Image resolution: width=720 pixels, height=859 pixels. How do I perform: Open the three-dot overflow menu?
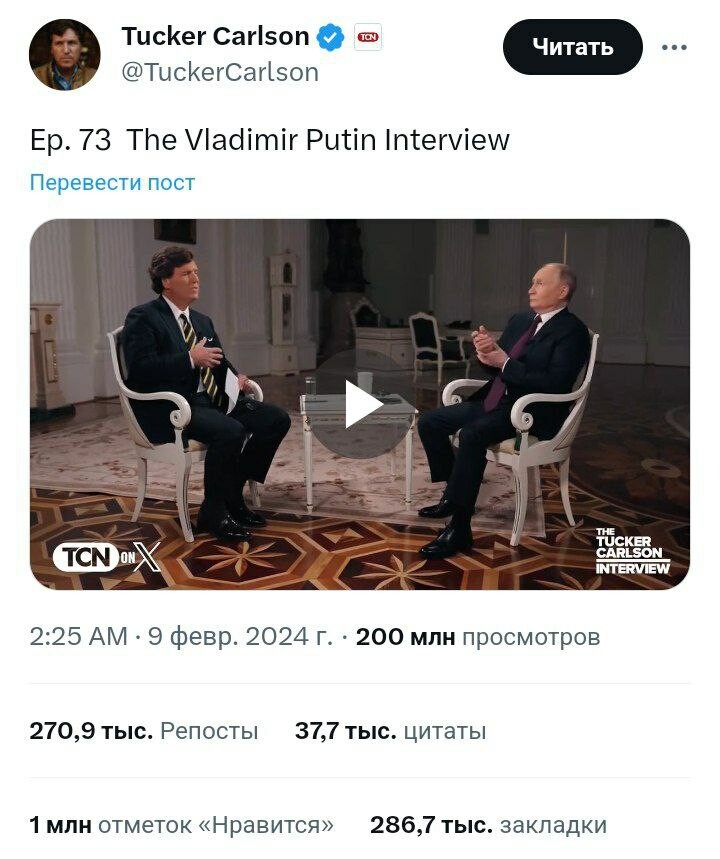point(674,47)
